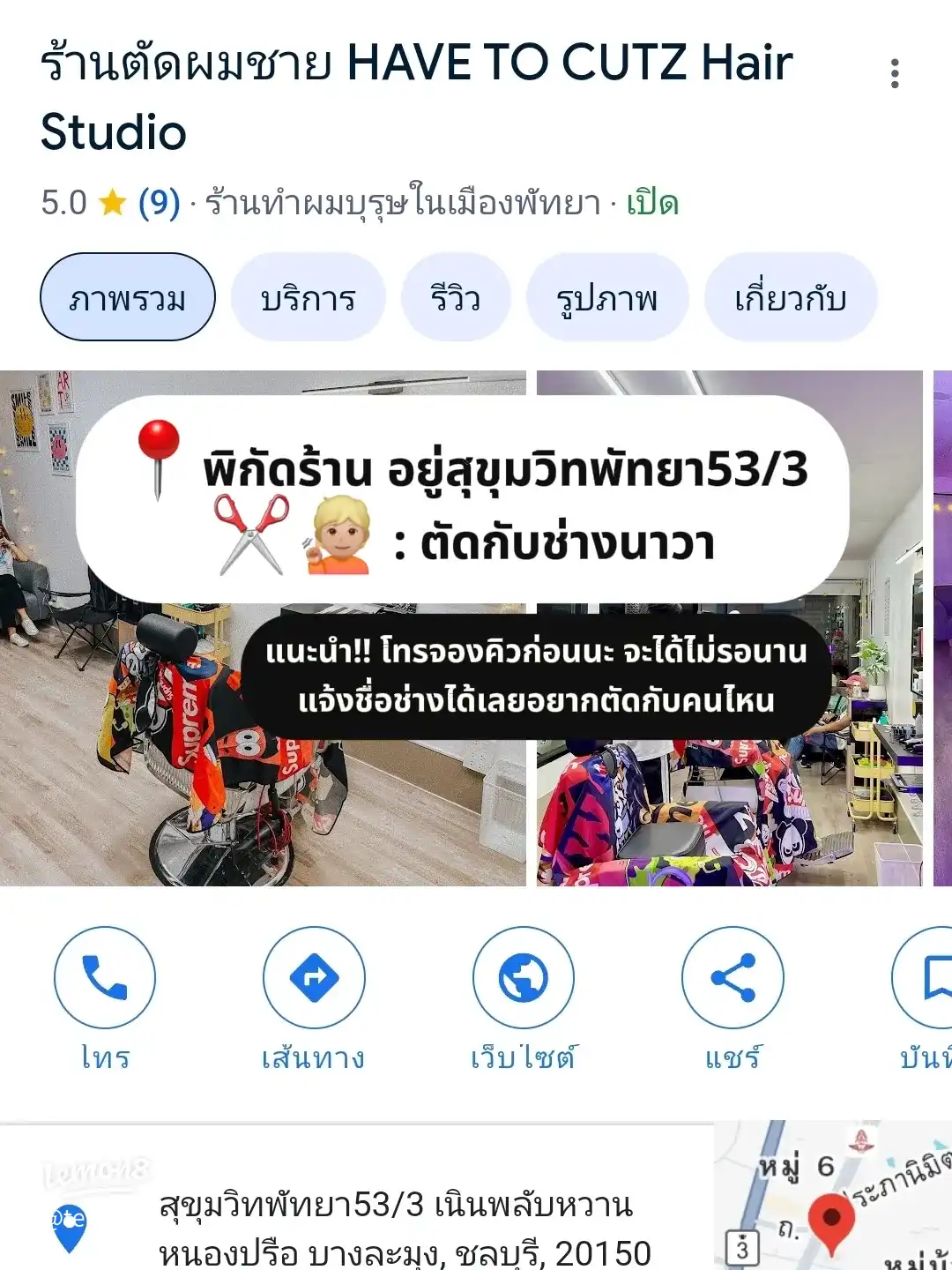Go to the เกี่ยวกับ about tab
Screen dimensions: 952x1270
tap(790, 298)
